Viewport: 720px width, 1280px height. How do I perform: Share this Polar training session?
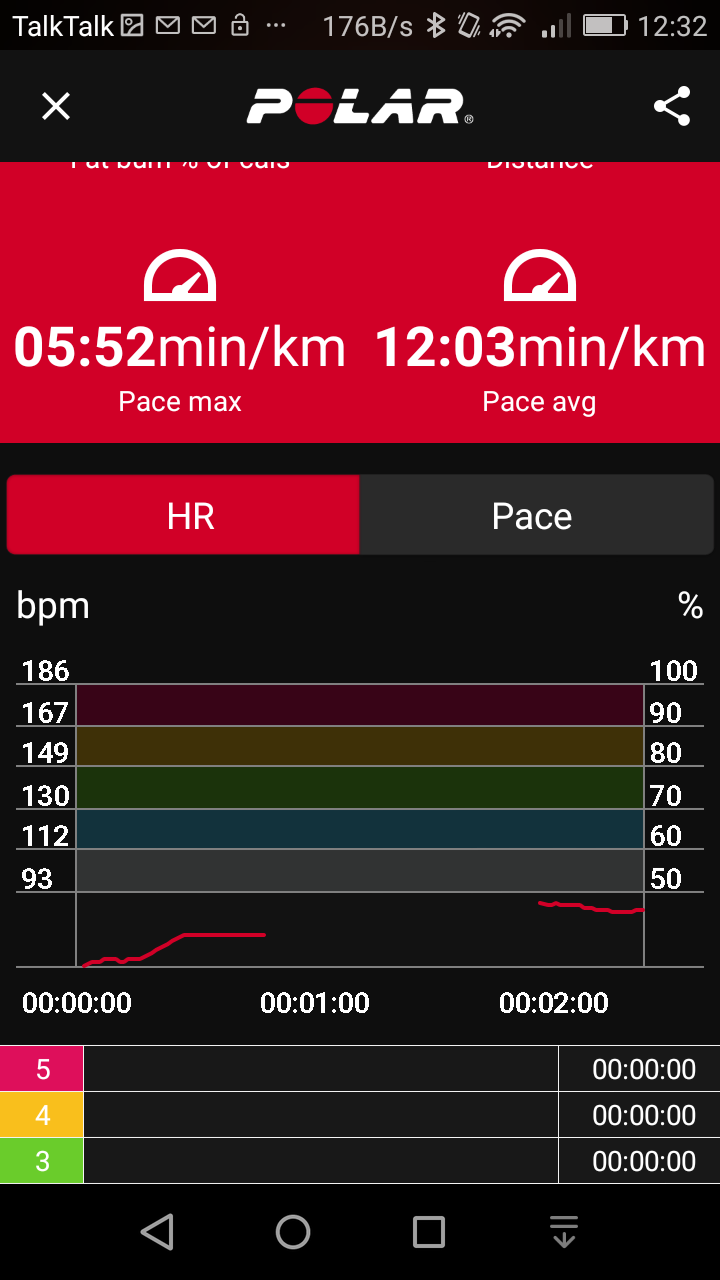pos(672,106)
